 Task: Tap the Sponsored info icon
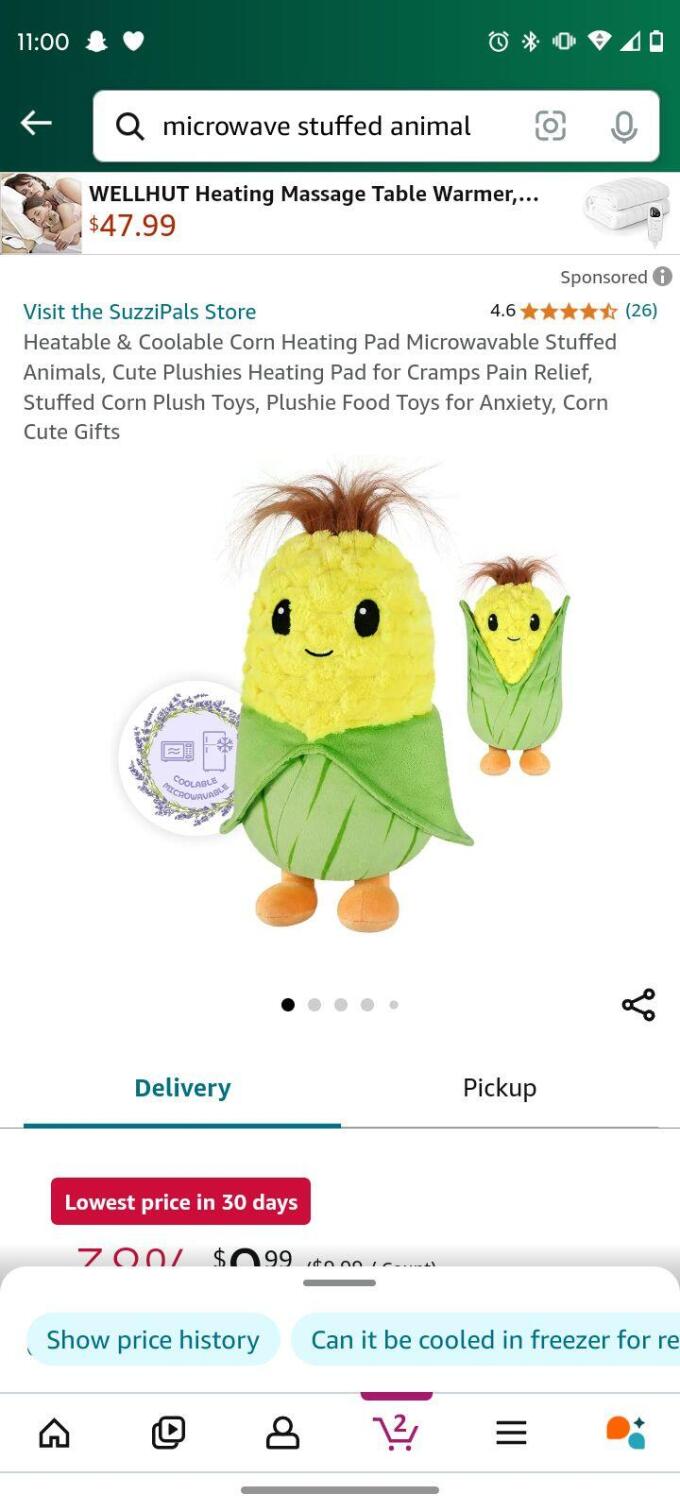point(662,277)
